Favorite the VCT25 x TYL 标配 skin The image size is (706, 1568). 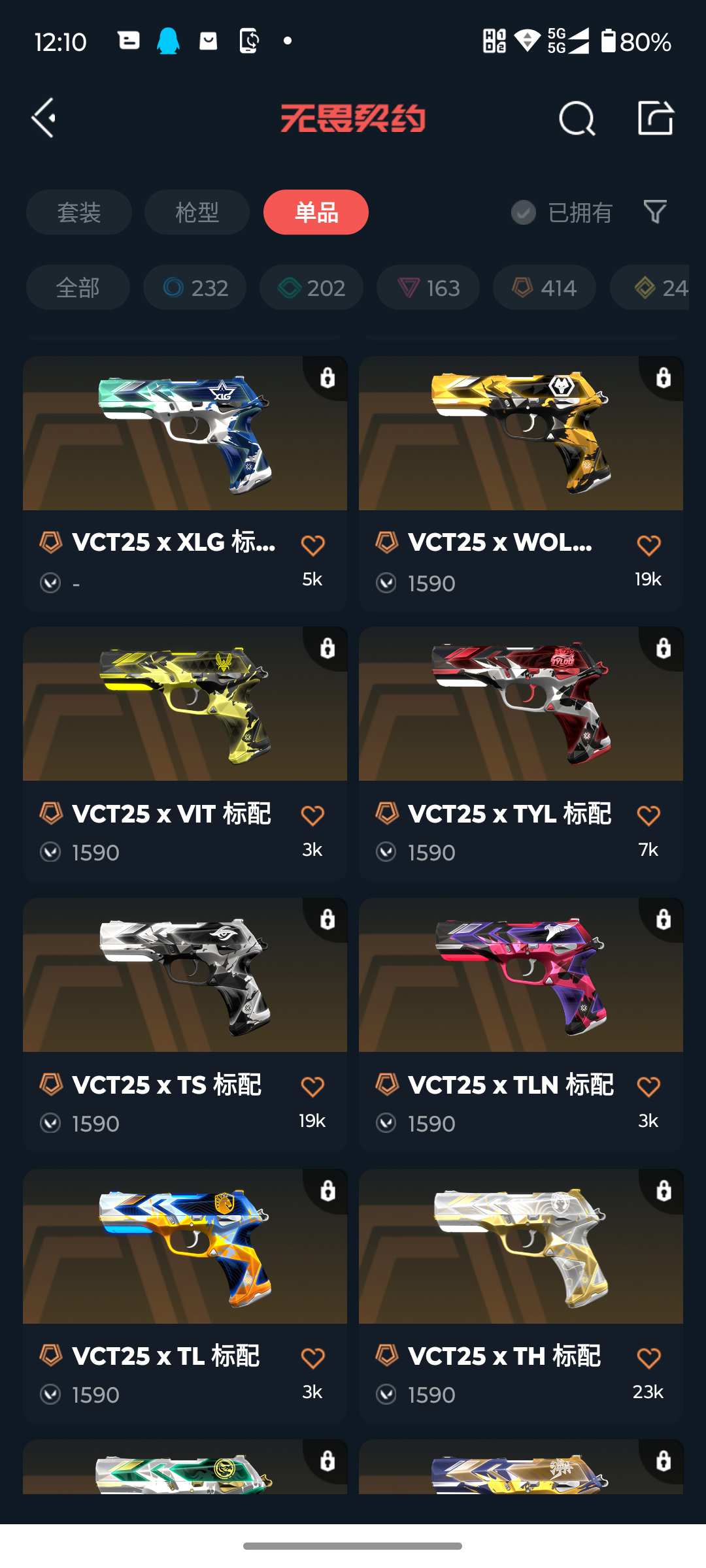click(648, 816)
